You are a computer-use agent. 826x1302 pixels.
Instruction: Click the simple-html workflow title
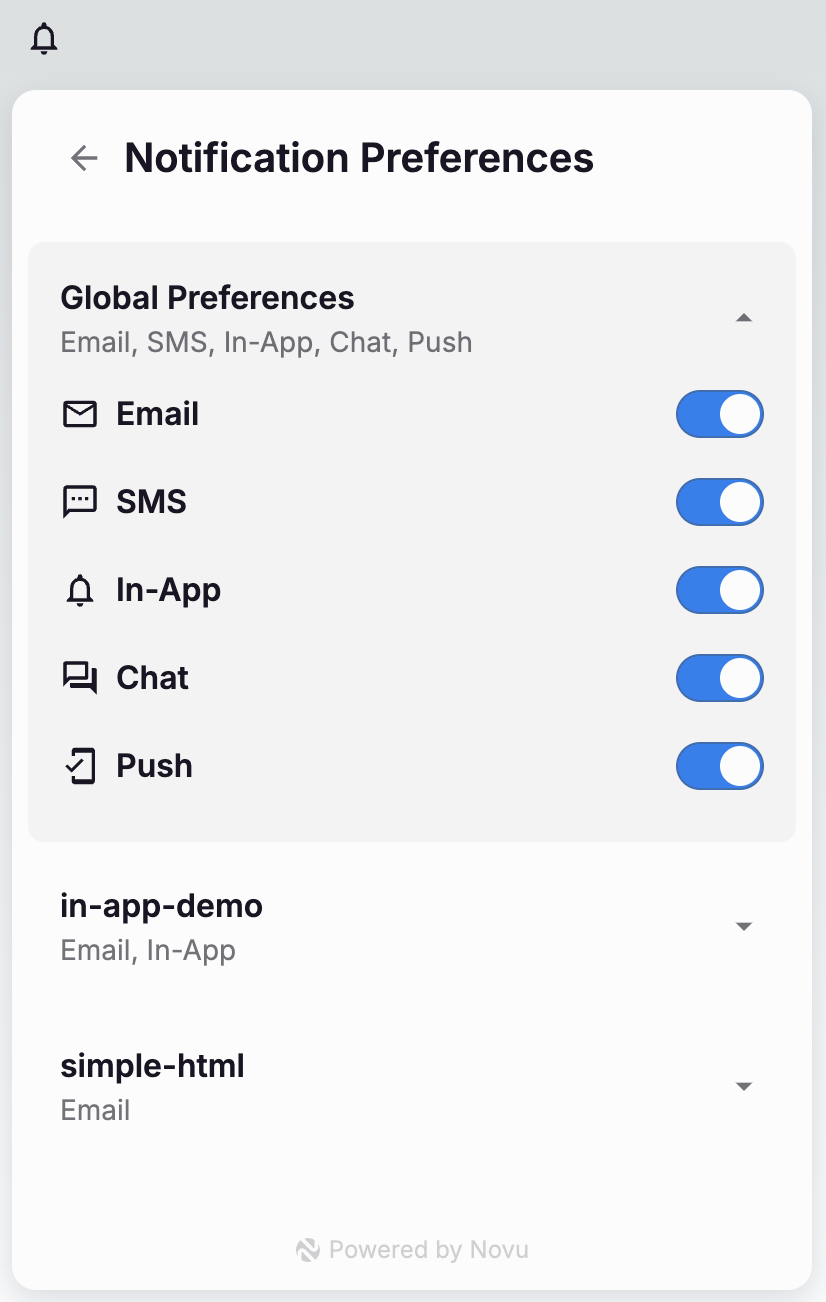pos(151,1066)
